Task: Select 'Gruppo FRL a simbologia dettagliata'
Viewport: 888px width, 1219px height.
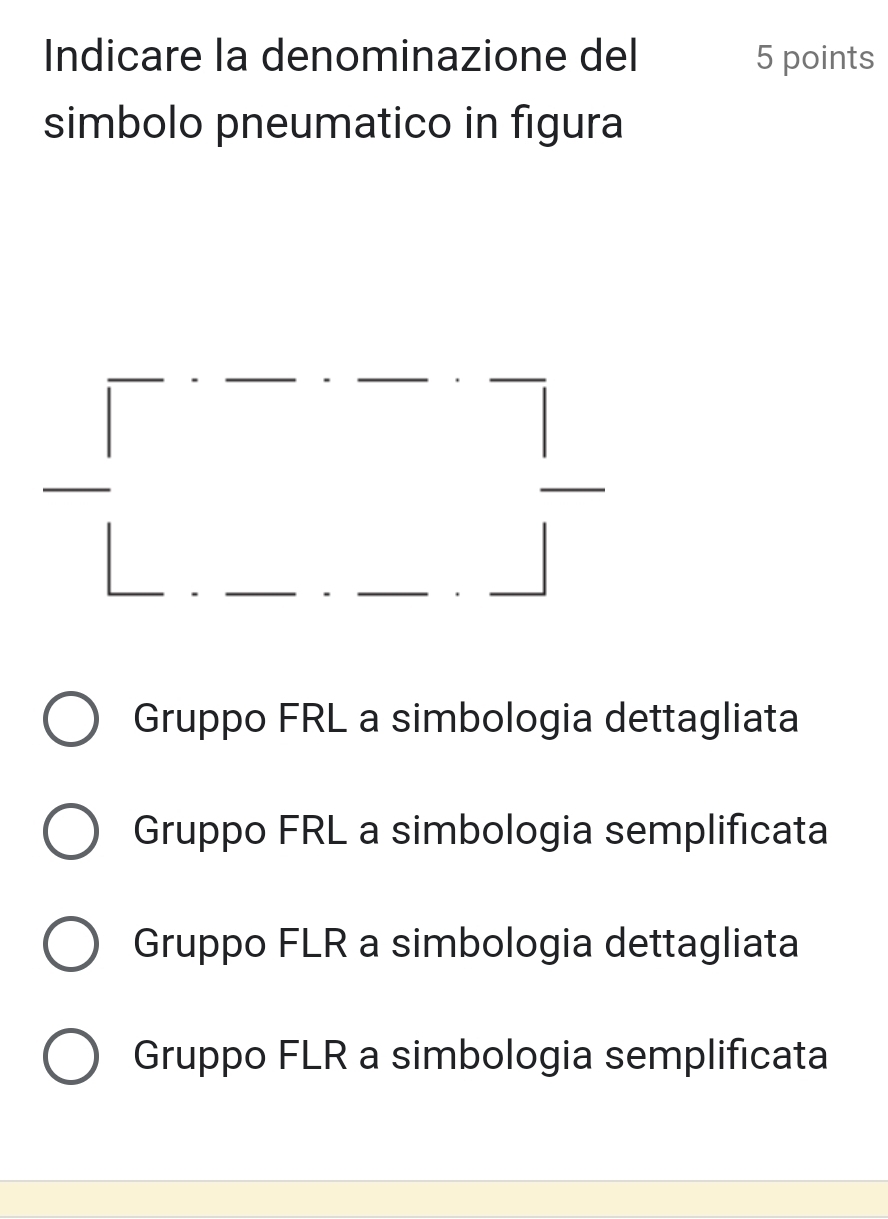Action: pyautogui.click(x=71, y=720)
